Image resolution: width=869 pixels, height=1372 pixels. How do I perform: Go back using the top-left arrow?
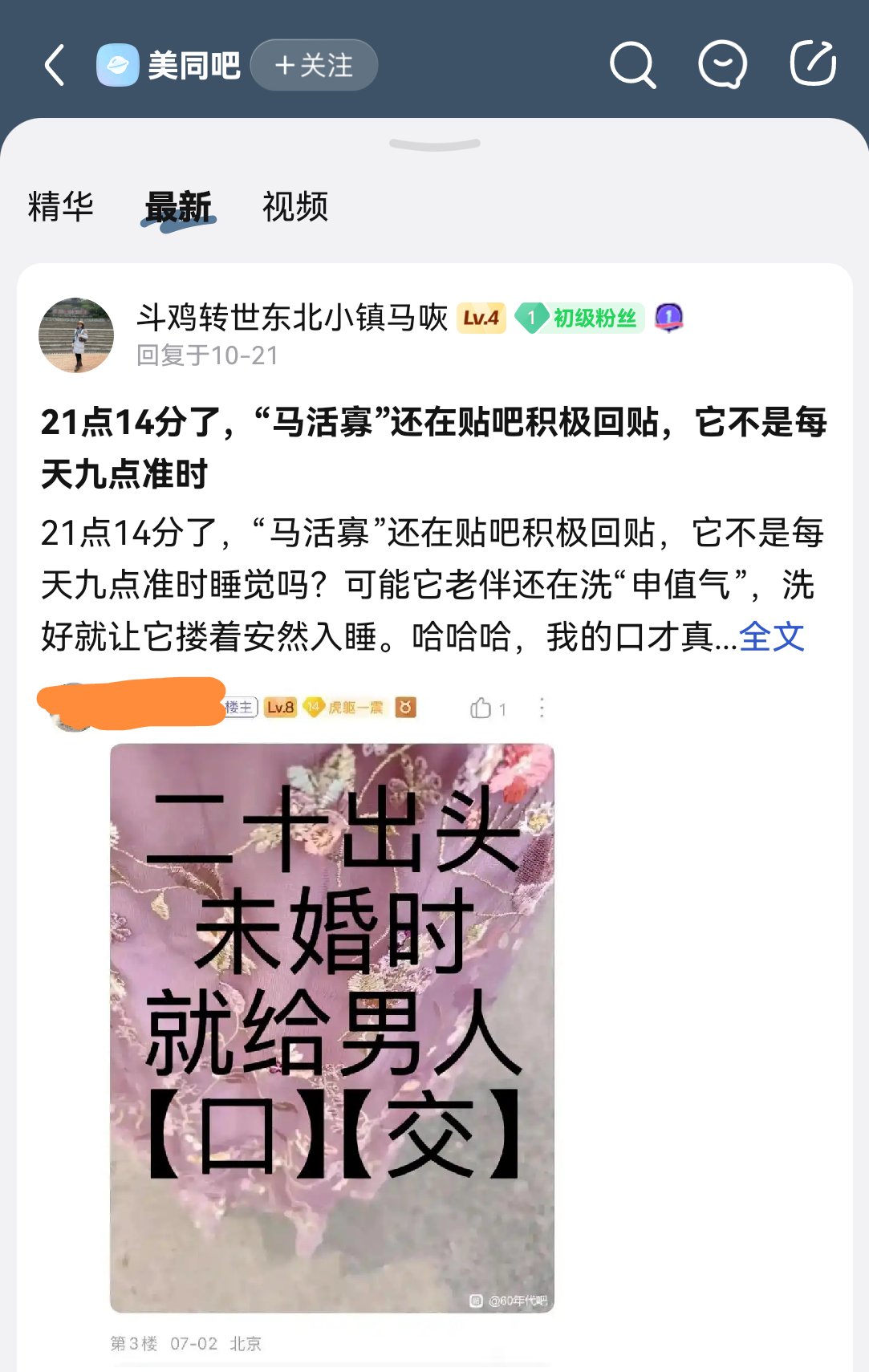tap(55, 65)
